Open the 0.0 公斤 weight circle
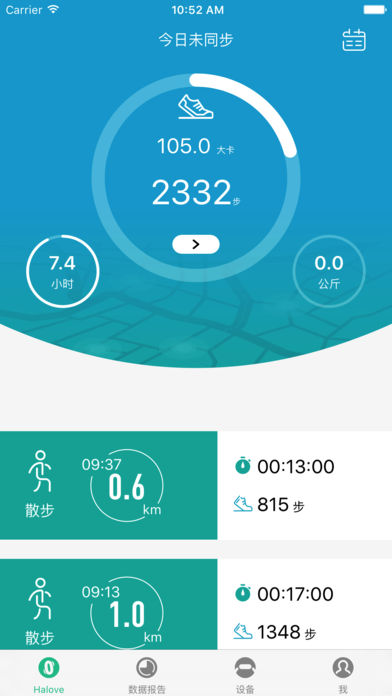 click(x=329, y=271)
